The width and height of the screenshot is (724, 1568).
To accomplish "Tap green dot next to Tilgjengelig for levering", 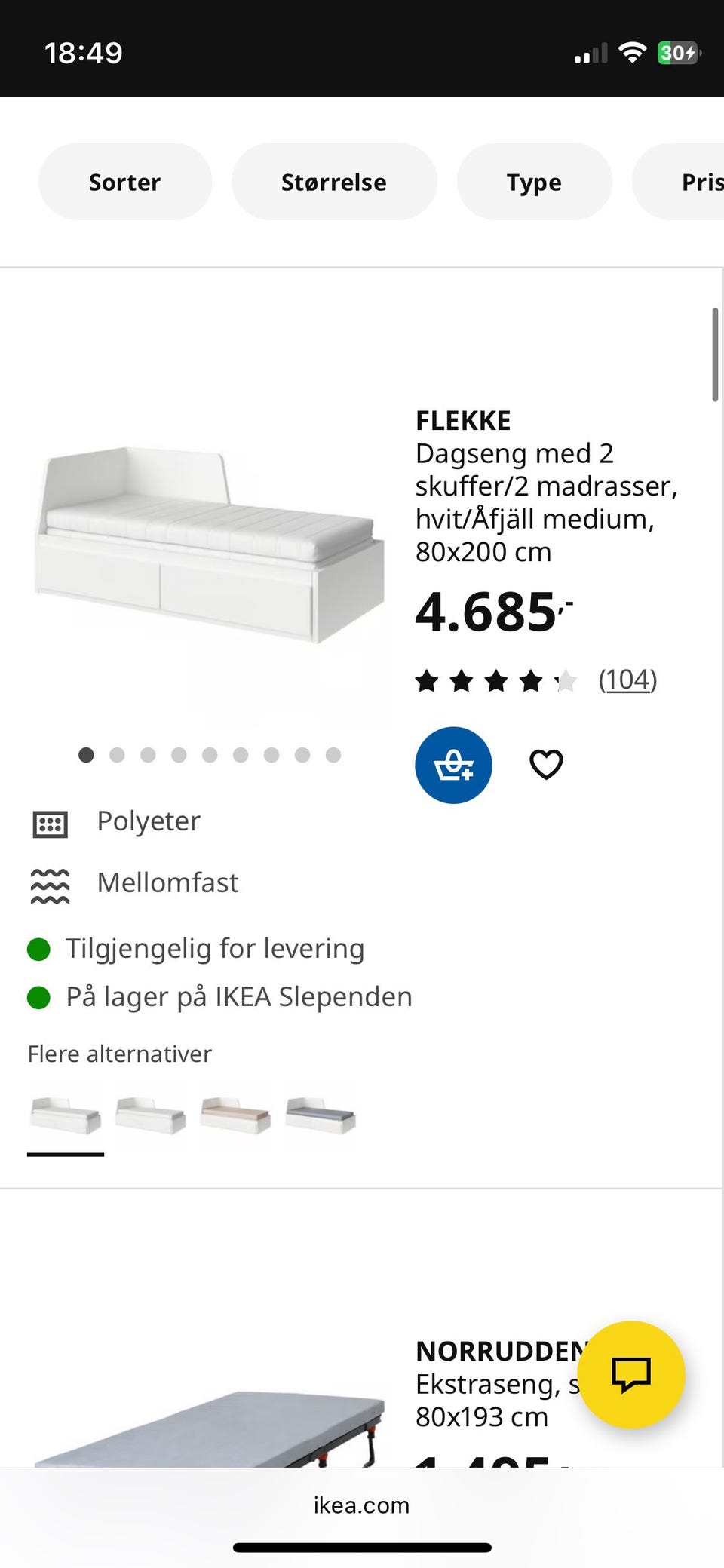I will pos(39,949).
